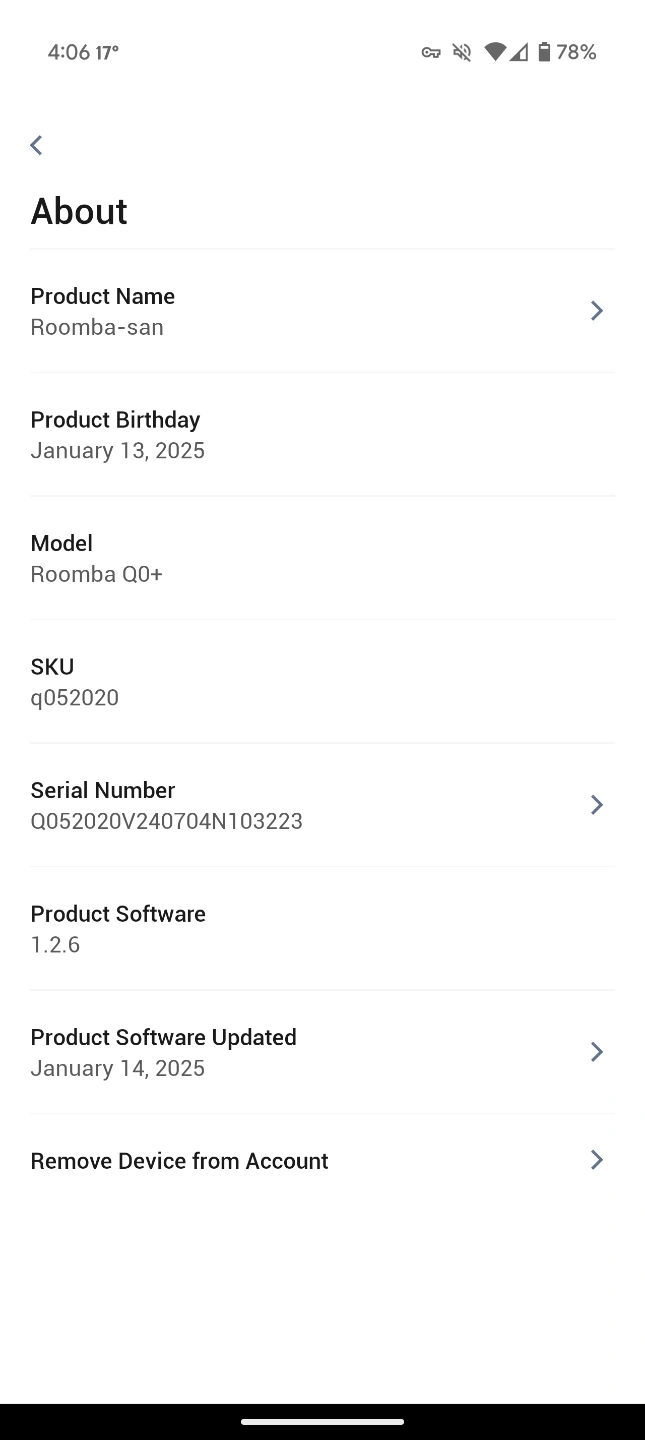
Task: Open Product Software Updated row
Action: pyautogui.click(x=322, y=1052)
